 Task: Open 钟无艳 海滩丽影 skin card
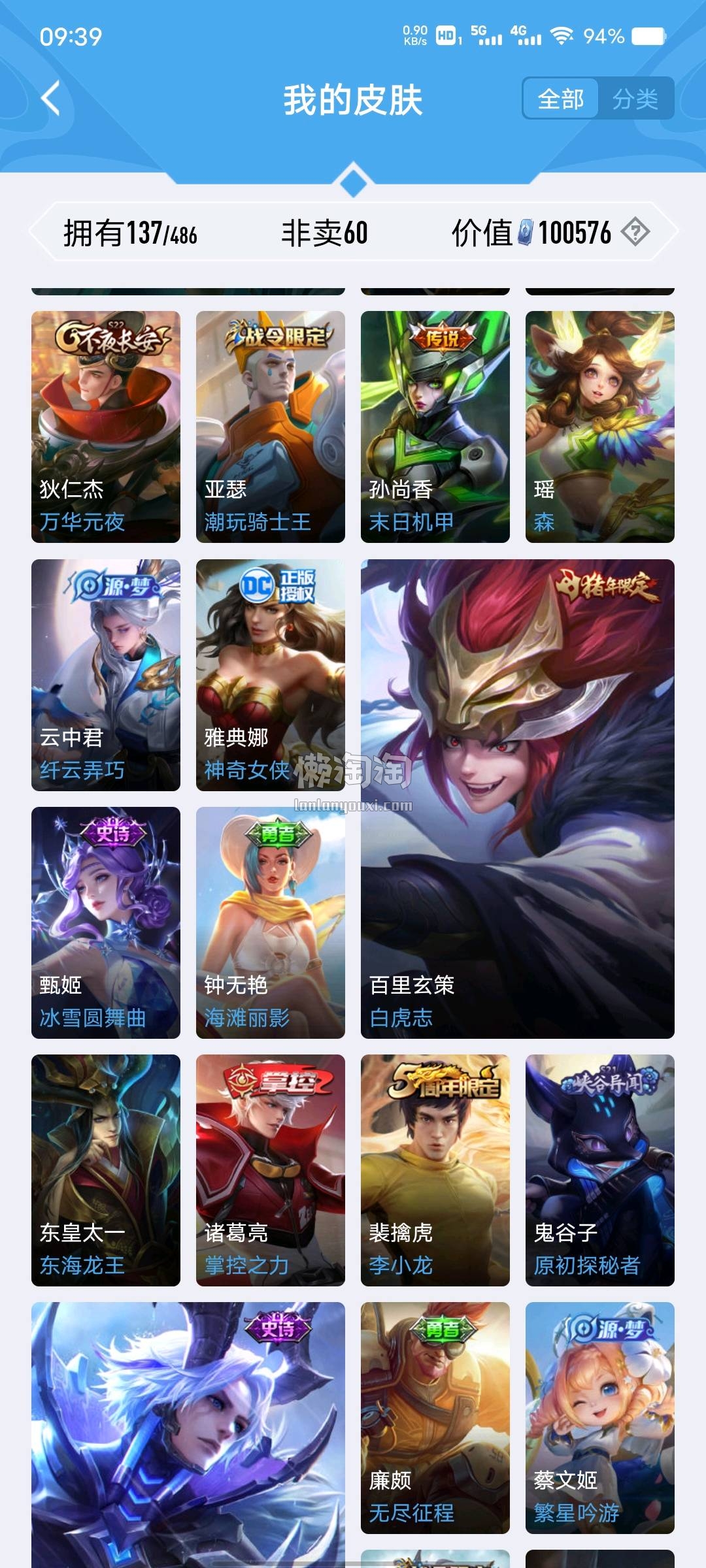point(271,923)
